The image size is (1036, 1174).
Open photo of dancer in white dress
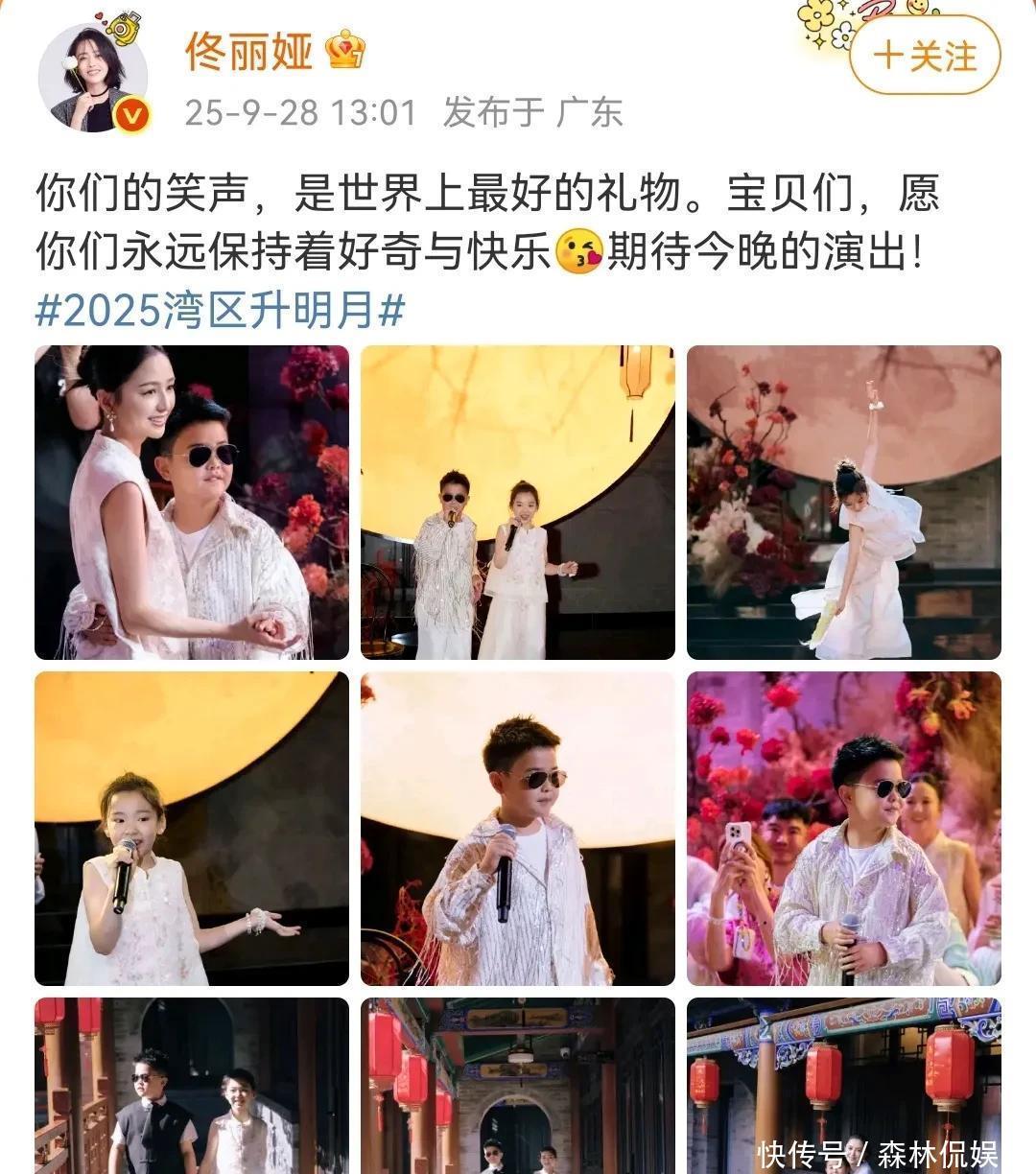point(844,503)
